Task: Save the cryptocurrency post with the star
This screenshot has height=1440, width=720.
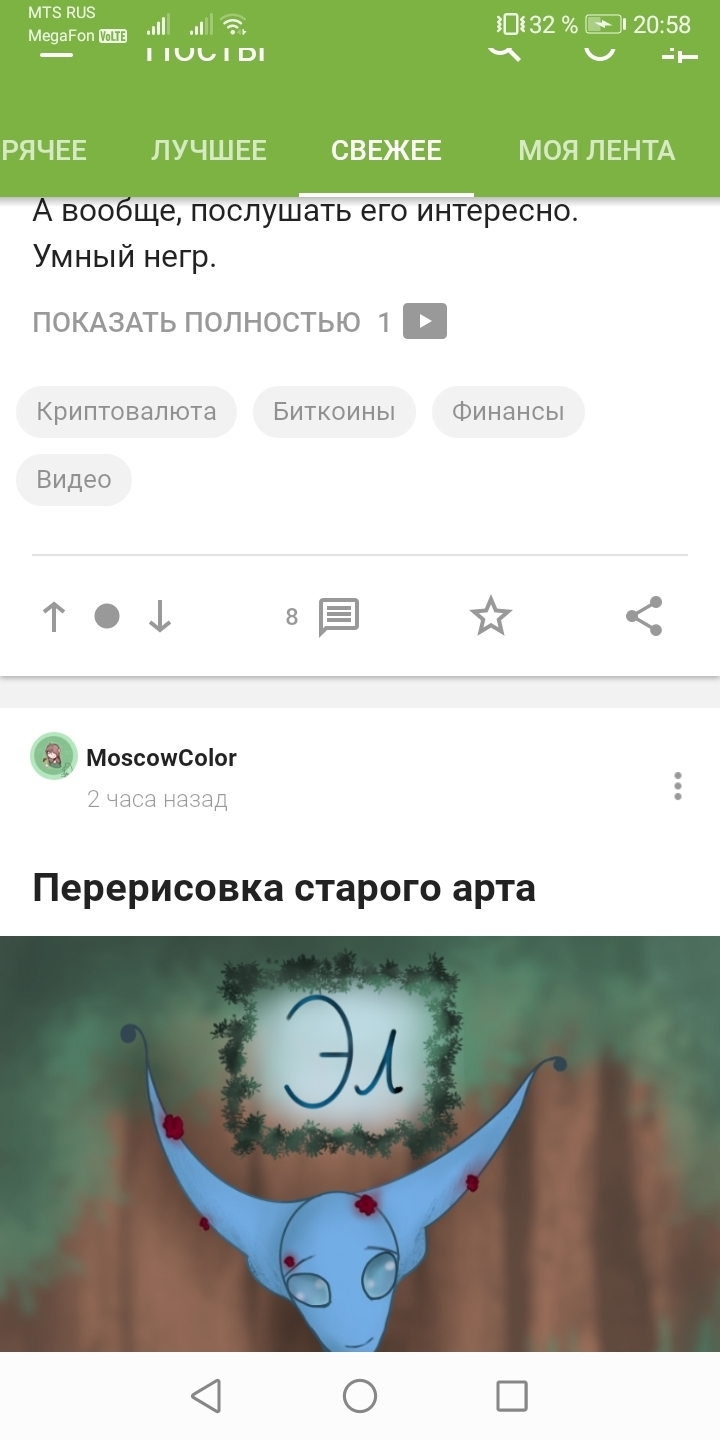Action: [490, 617]
